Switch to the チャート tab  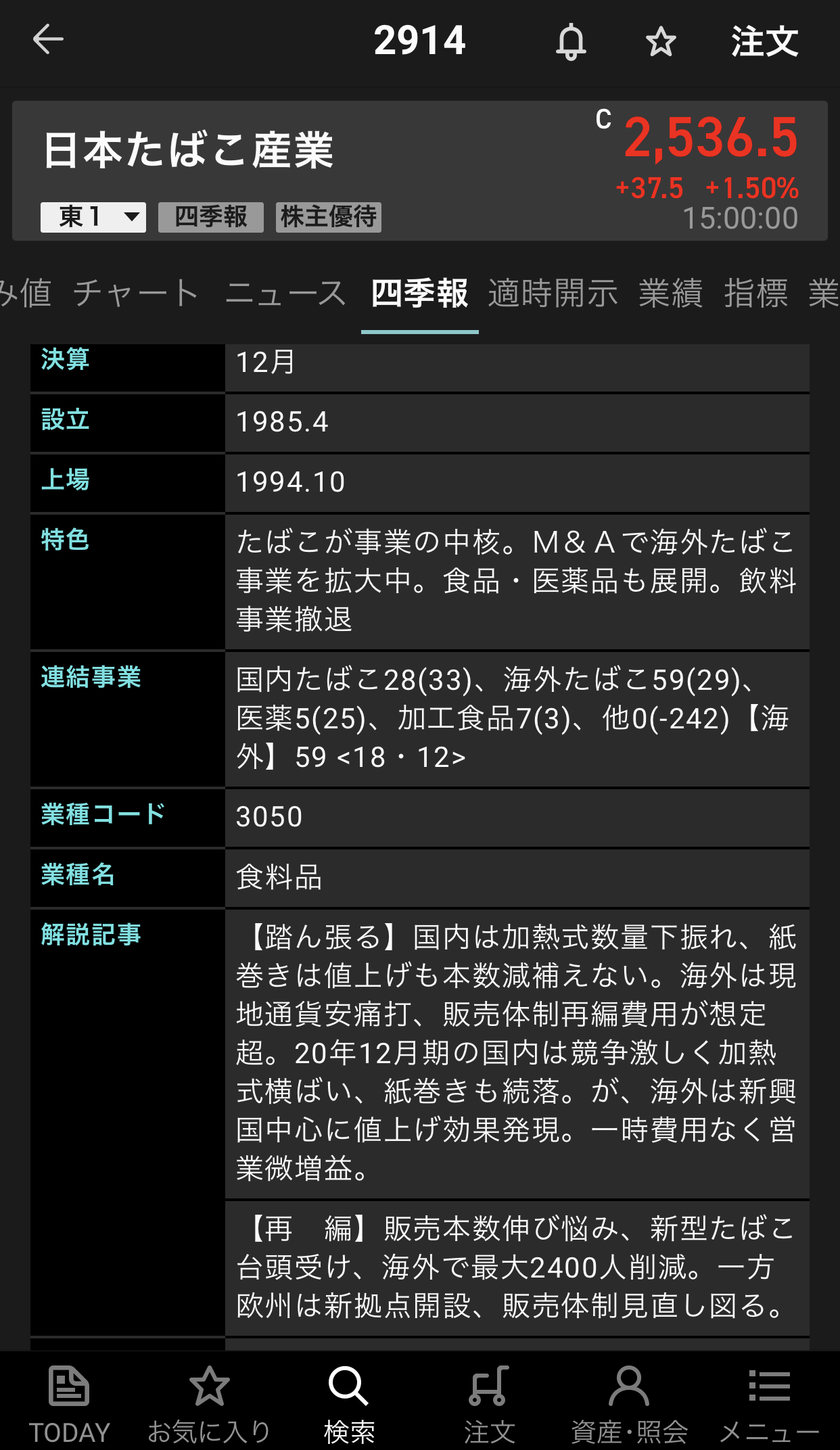pos(135,294)
